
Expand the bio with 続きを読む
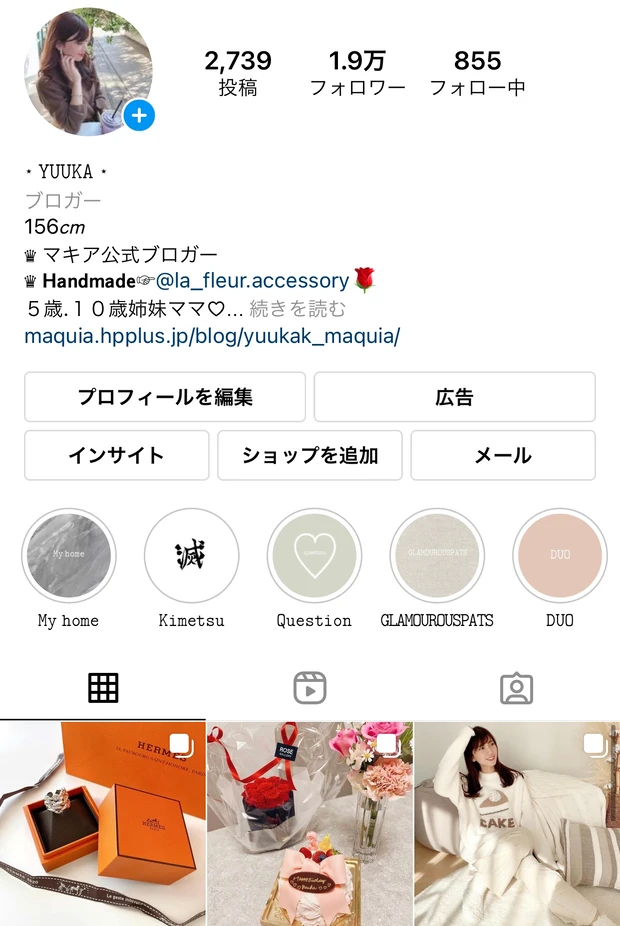click(298, 308)
